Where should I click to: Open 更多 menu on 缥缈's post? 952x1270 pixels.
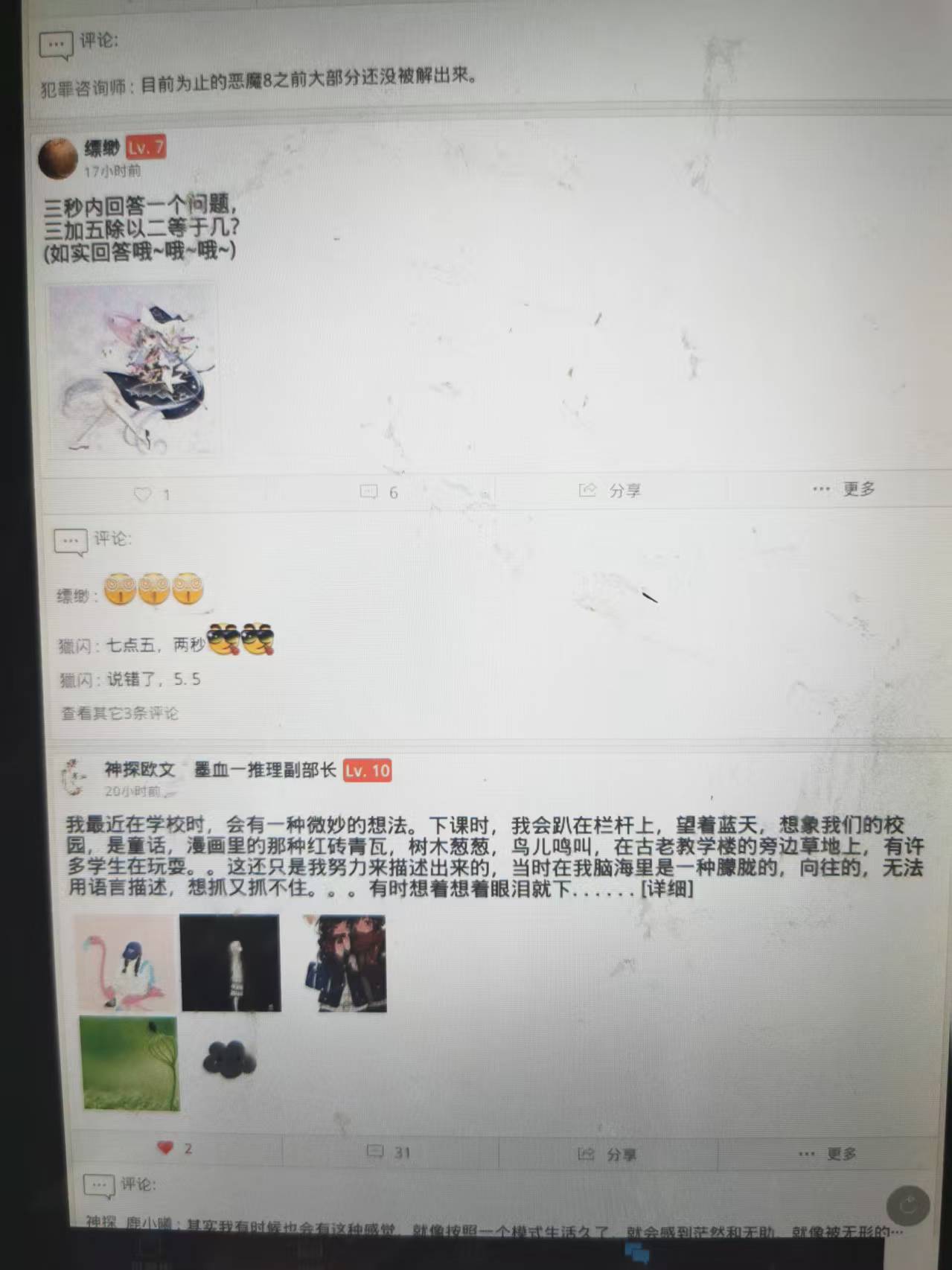tap(844, 489)
